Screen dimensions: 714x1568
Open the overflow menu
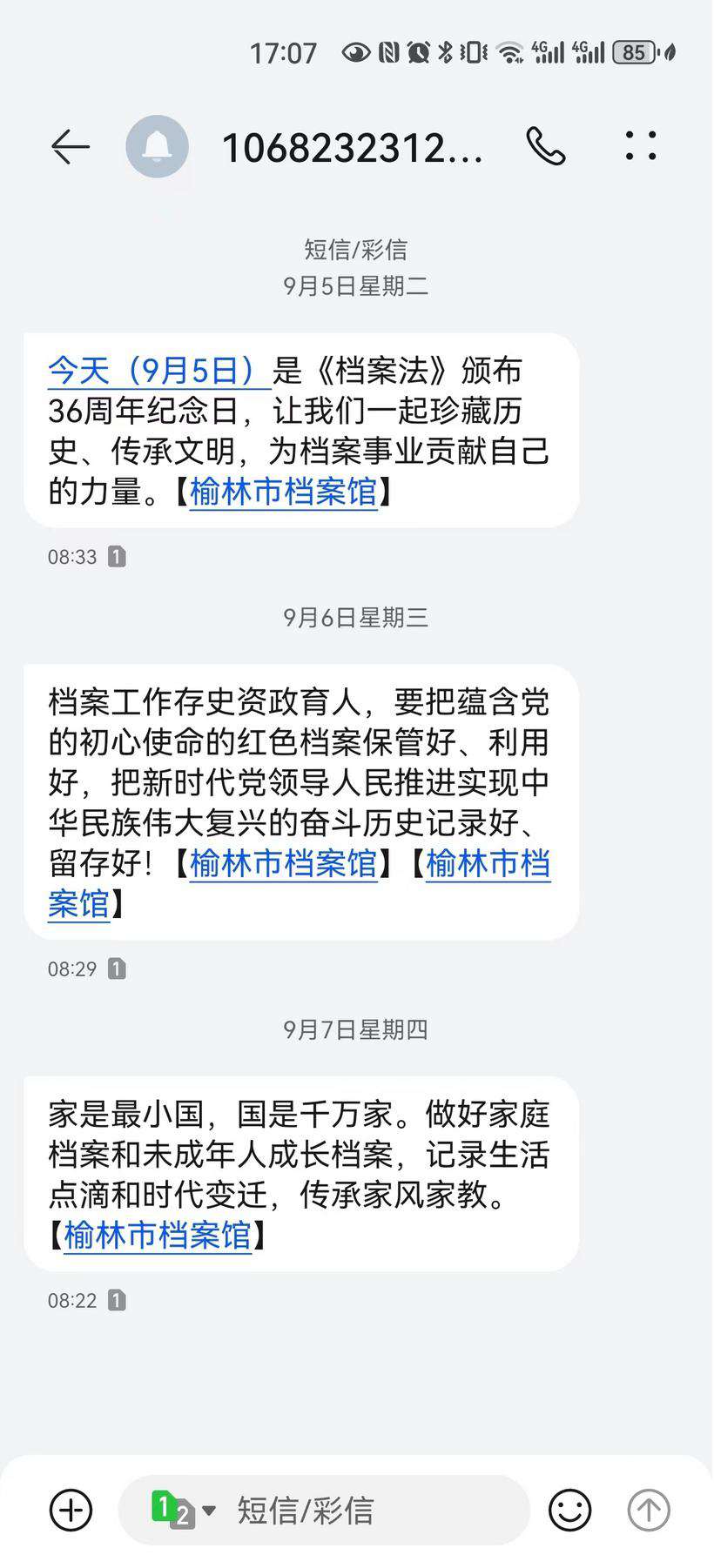pyautogui.click(x=641, y=146)
